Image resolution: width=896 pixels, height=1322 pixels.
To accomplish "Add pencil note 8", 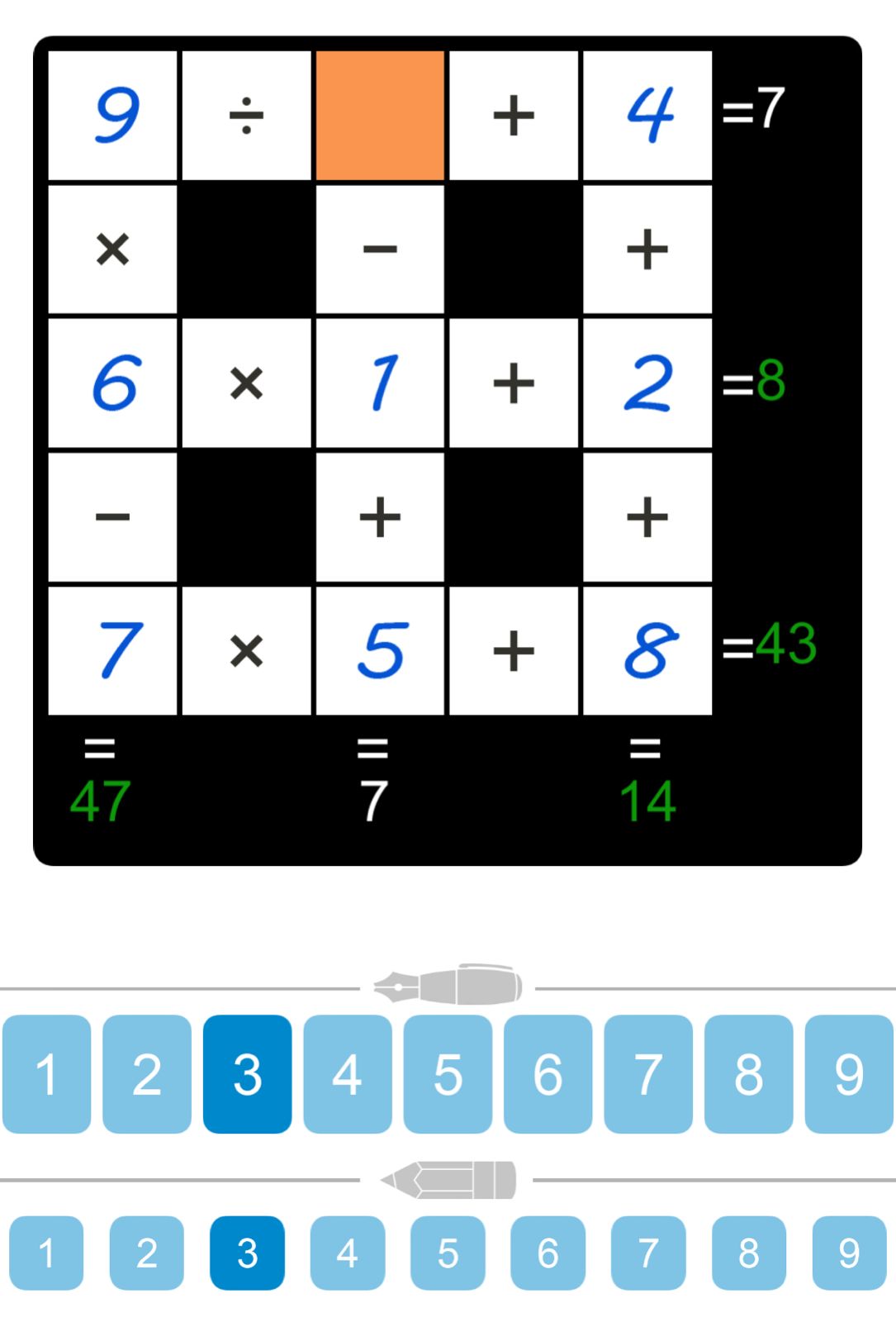I will (748, 1253).
